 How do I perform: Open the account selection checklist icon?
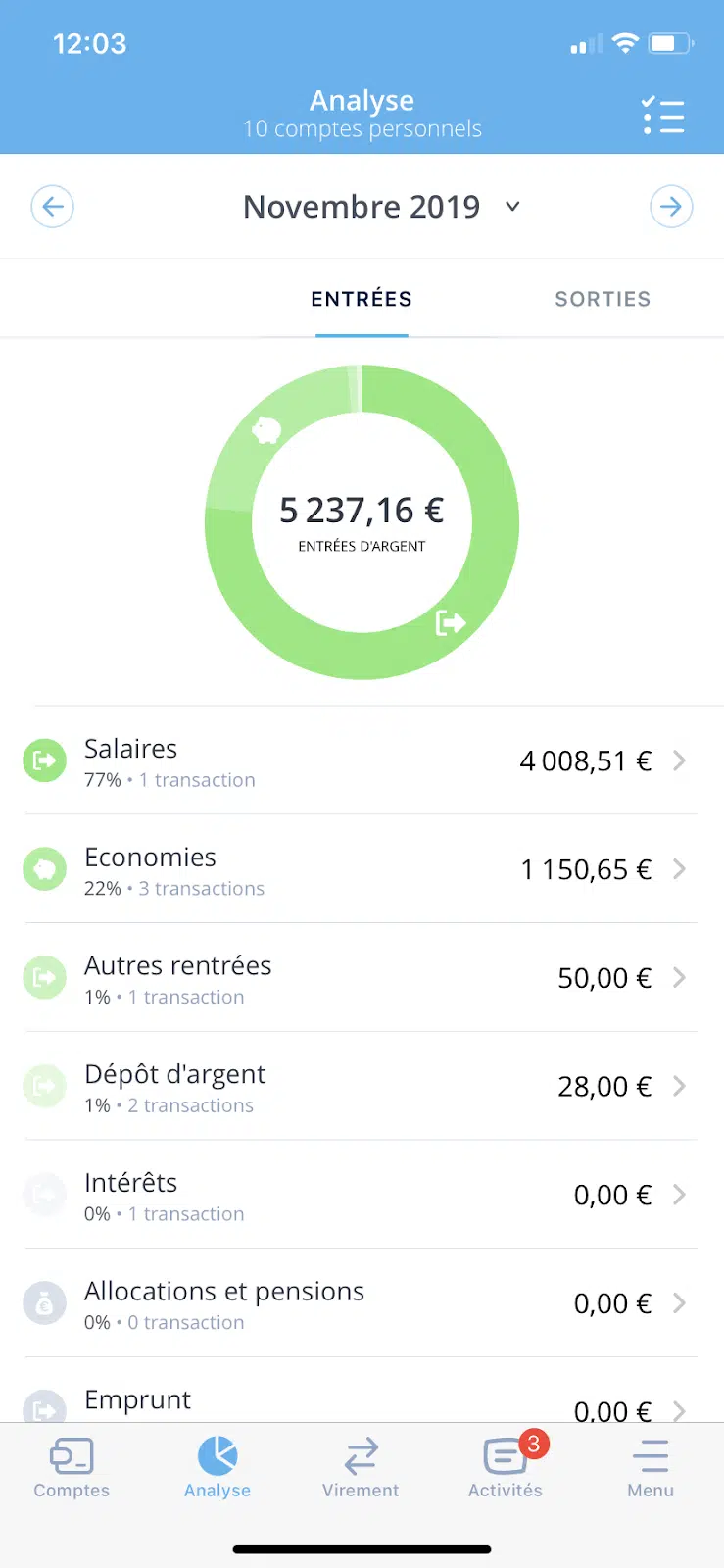pos(663,116)
